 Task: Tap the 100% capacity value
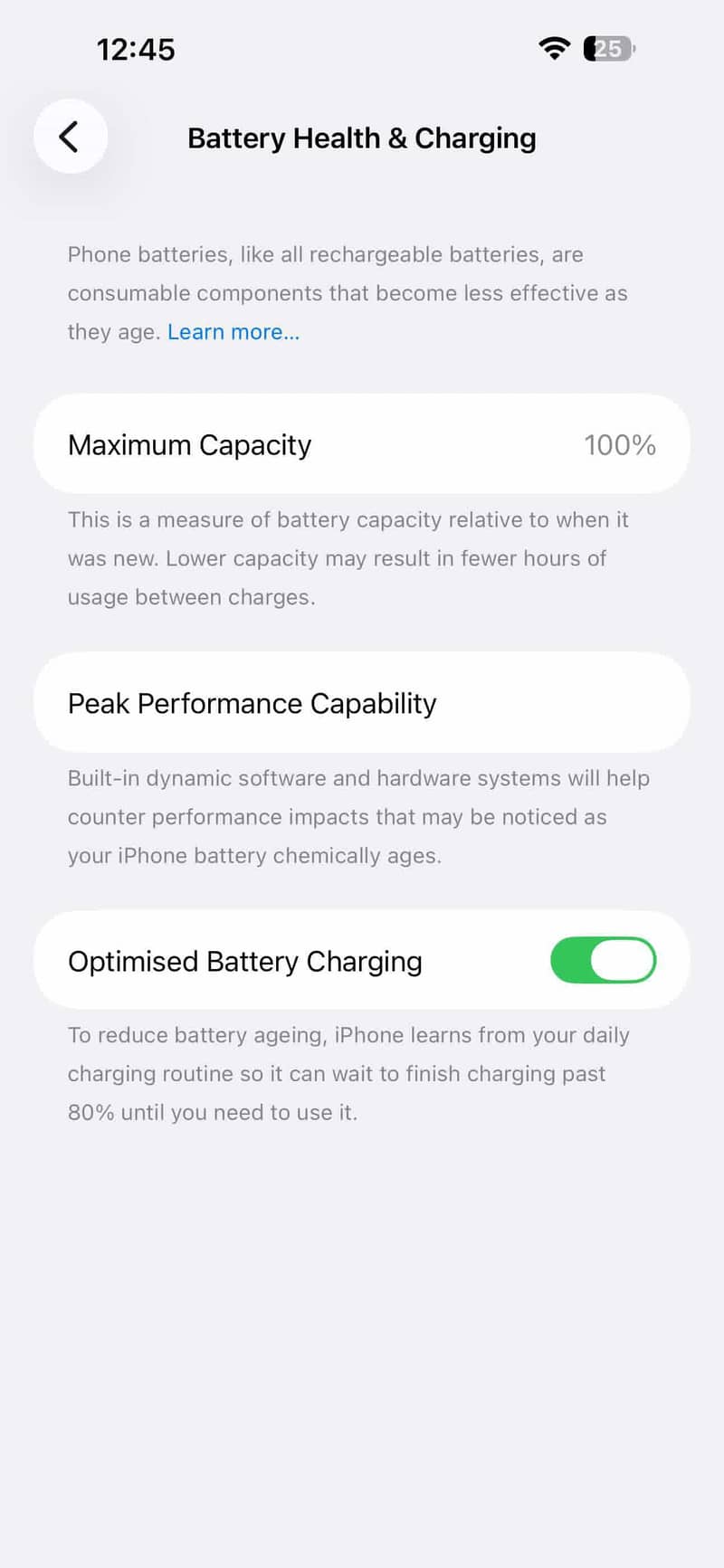click(x=620, y=444)
